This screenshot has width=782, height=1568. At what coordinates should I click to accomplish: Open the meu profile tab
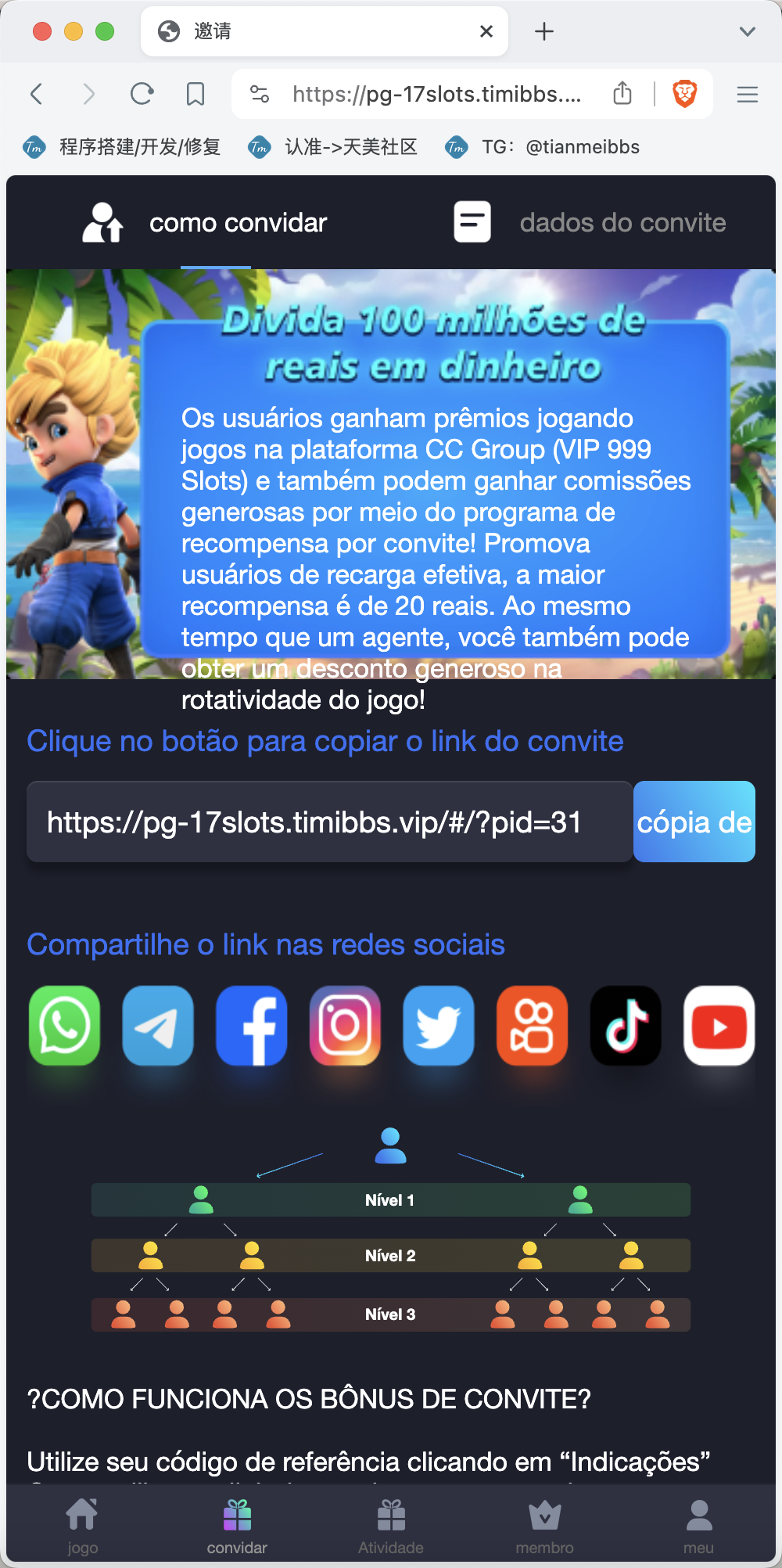click(699, 1527)
